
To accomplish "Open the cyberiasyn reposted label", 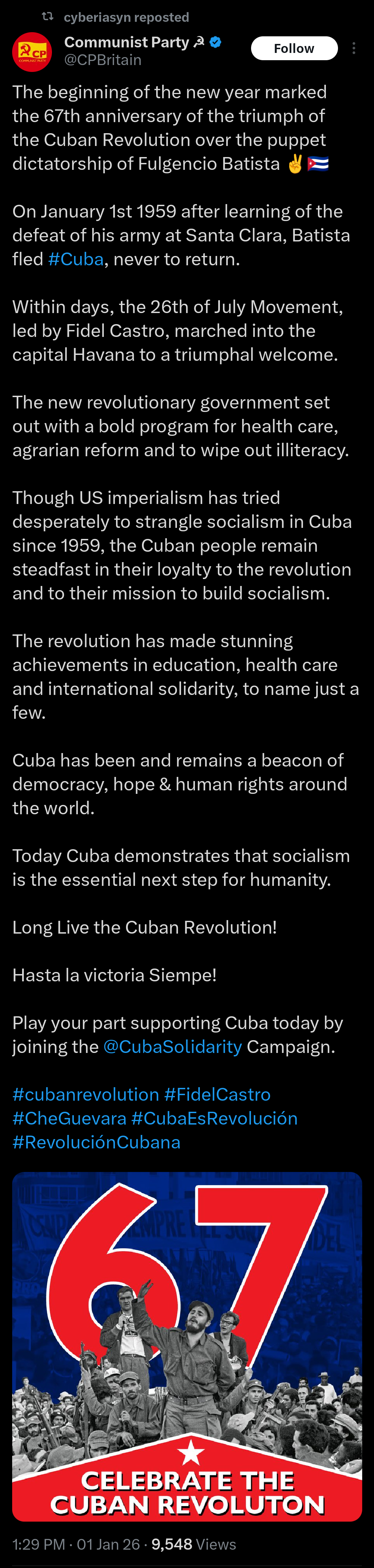I will [x=126, y=17].
